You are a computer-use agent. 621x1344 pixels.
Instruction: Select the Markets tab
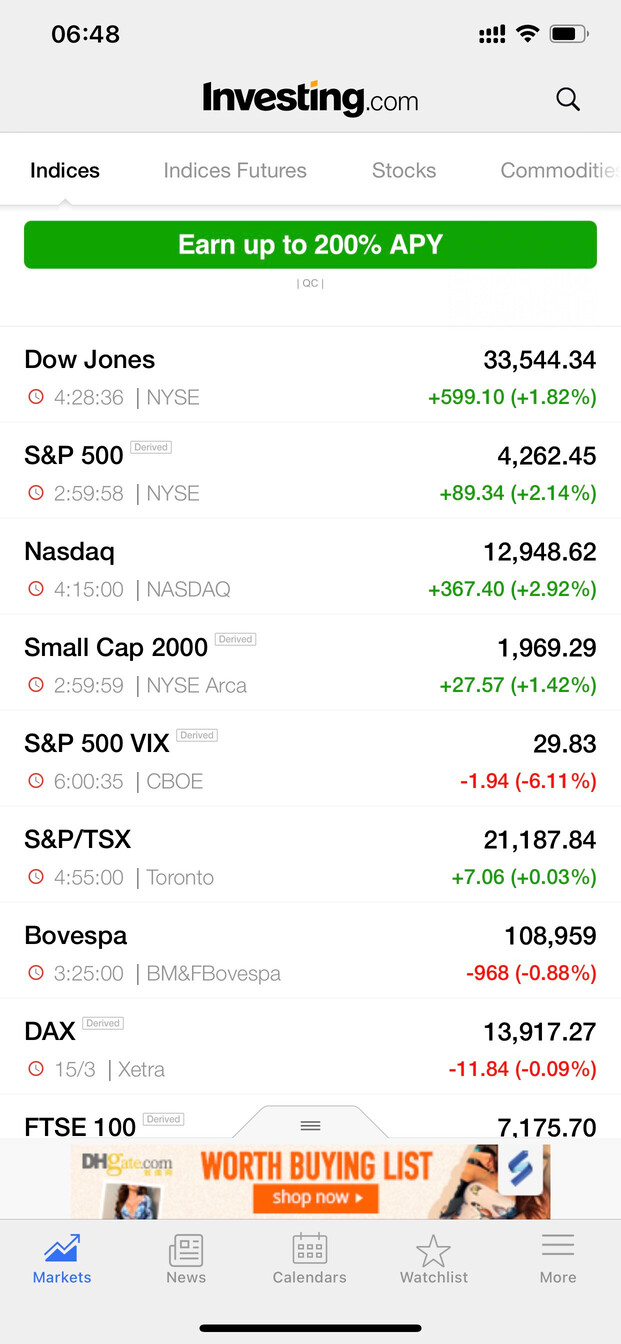[62, 1259]
